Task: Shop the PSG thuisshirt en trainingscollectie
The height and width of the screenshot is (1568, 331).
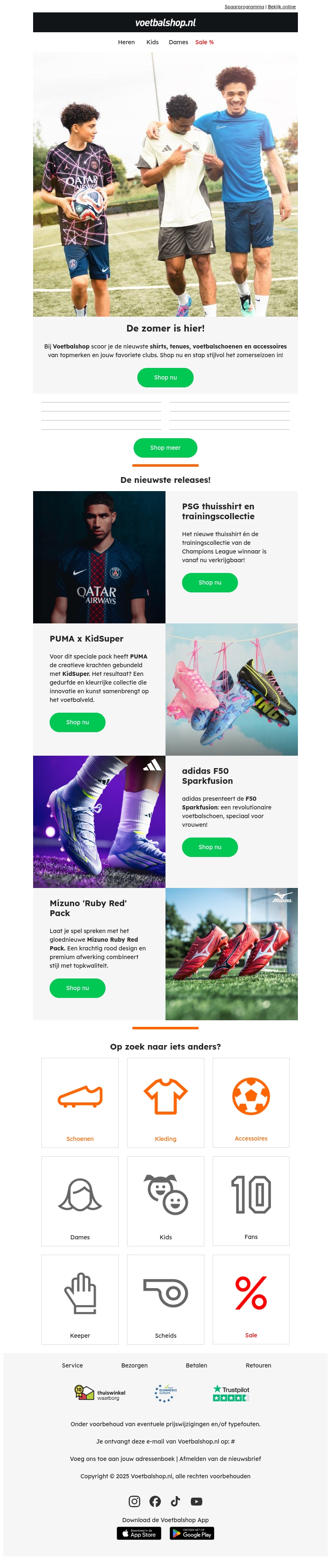Action: point(210,582)
